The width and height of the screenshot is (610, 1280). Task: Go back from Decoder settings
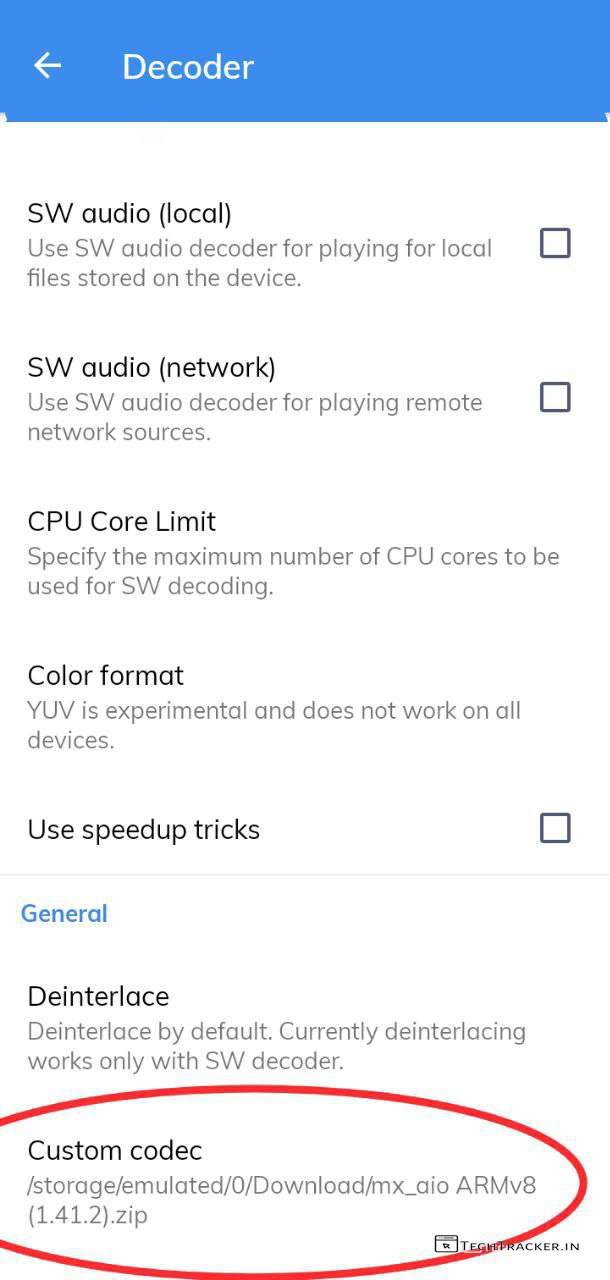[x=47, y=66]
